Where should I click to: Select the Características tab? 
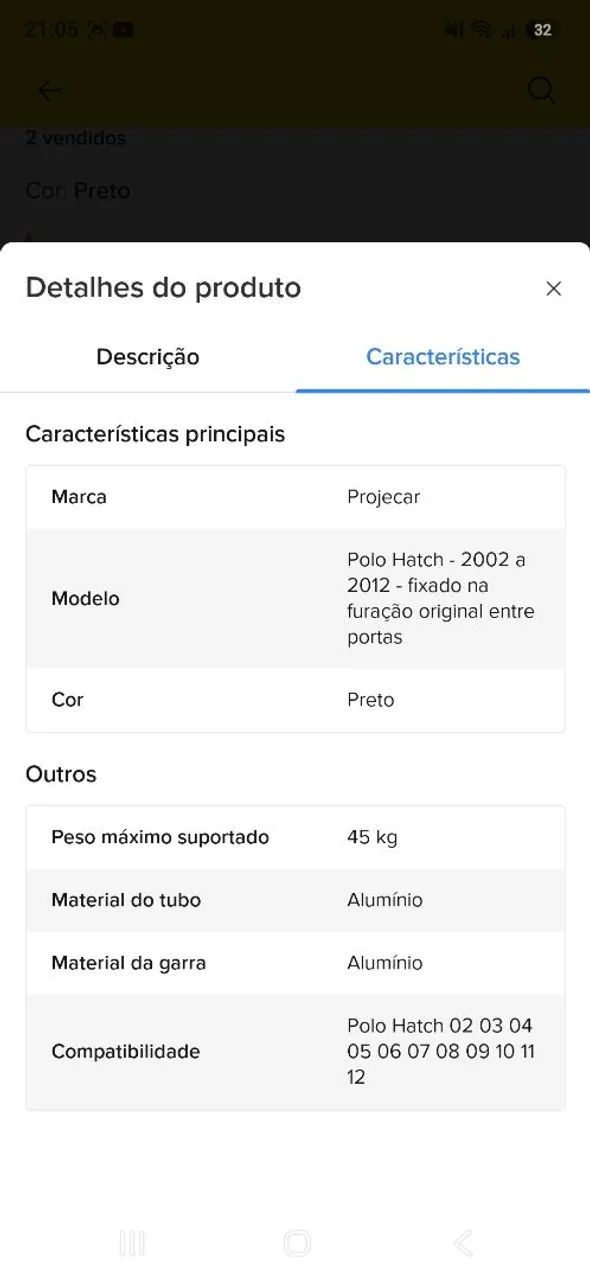coord(443,357)
